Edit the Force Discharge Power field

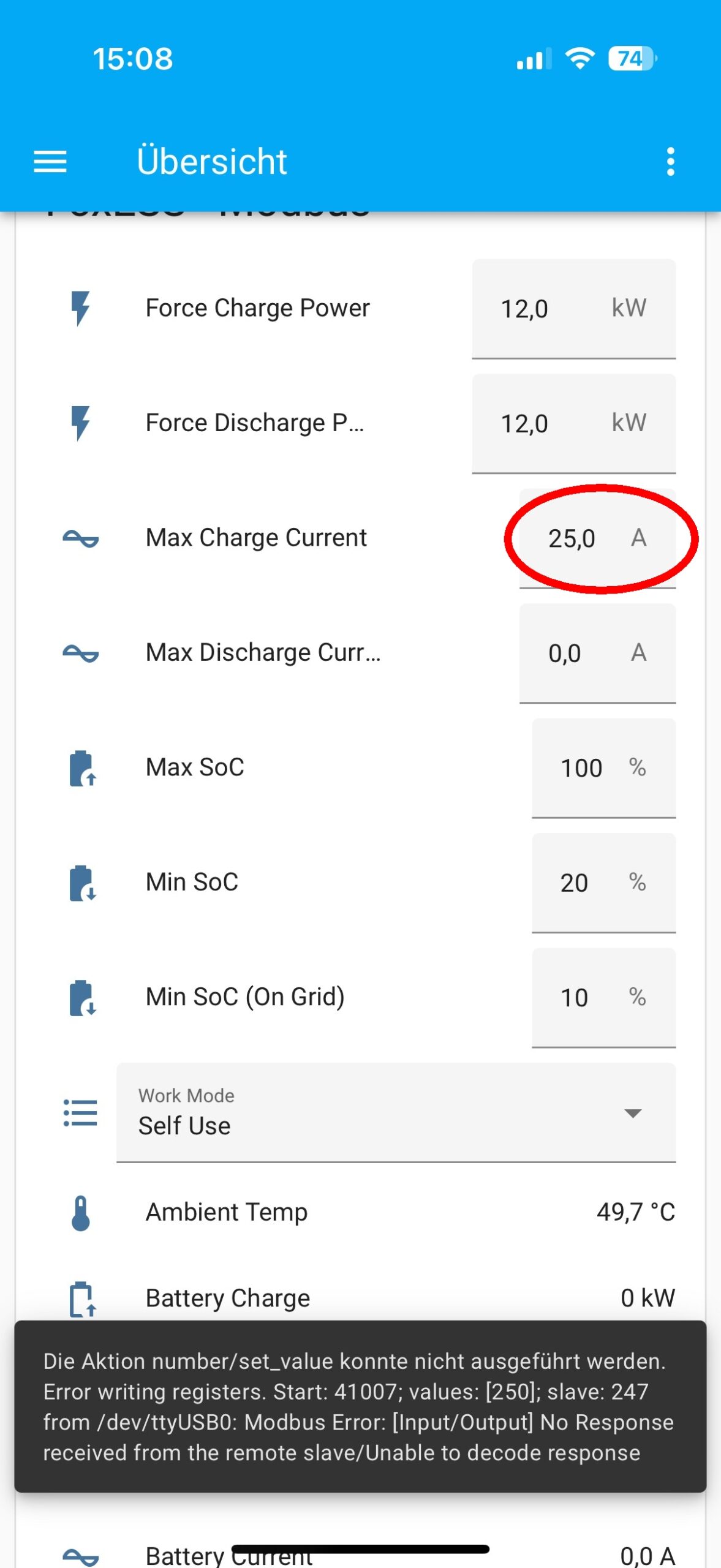(574, 424)
